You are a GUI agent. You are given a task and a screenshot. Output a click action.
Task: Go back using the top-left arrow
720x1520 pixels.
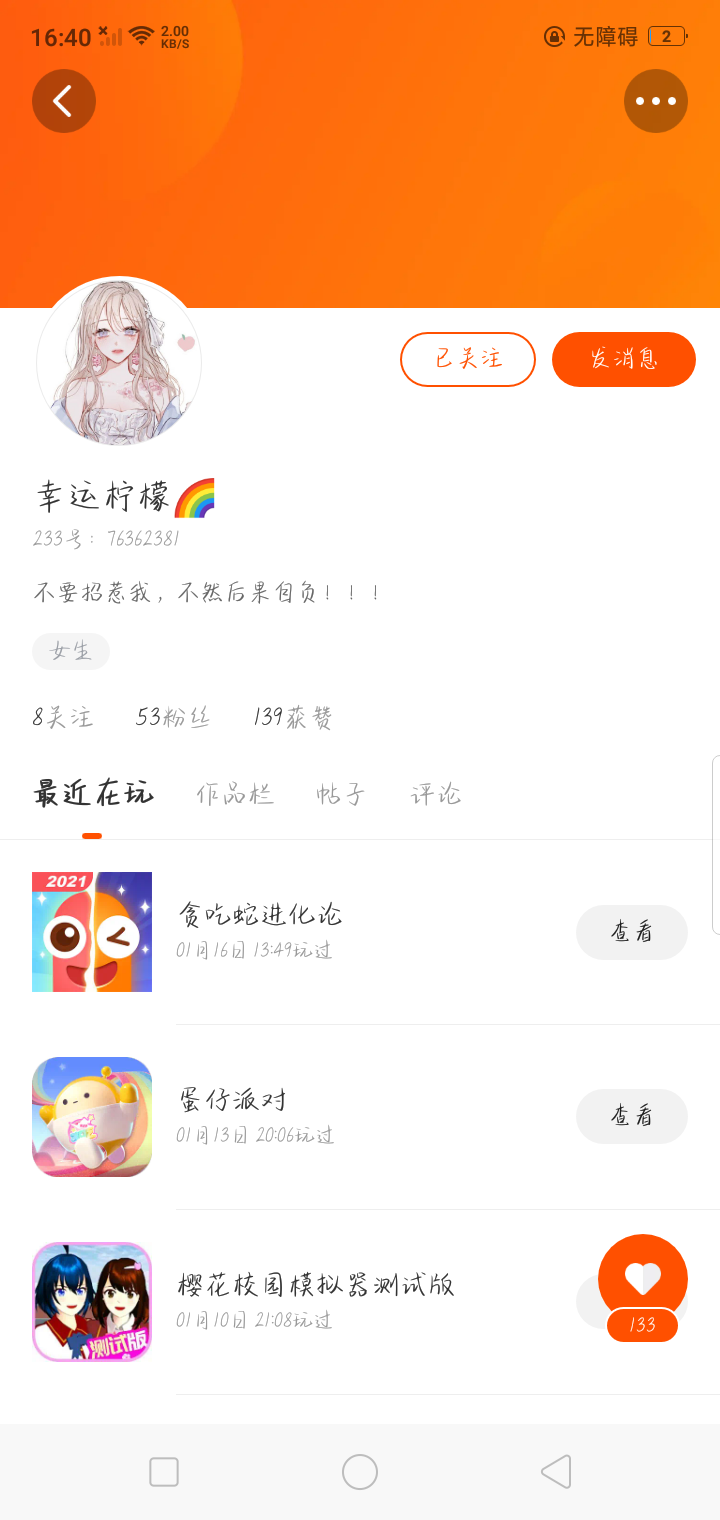(x=64, y=101)
